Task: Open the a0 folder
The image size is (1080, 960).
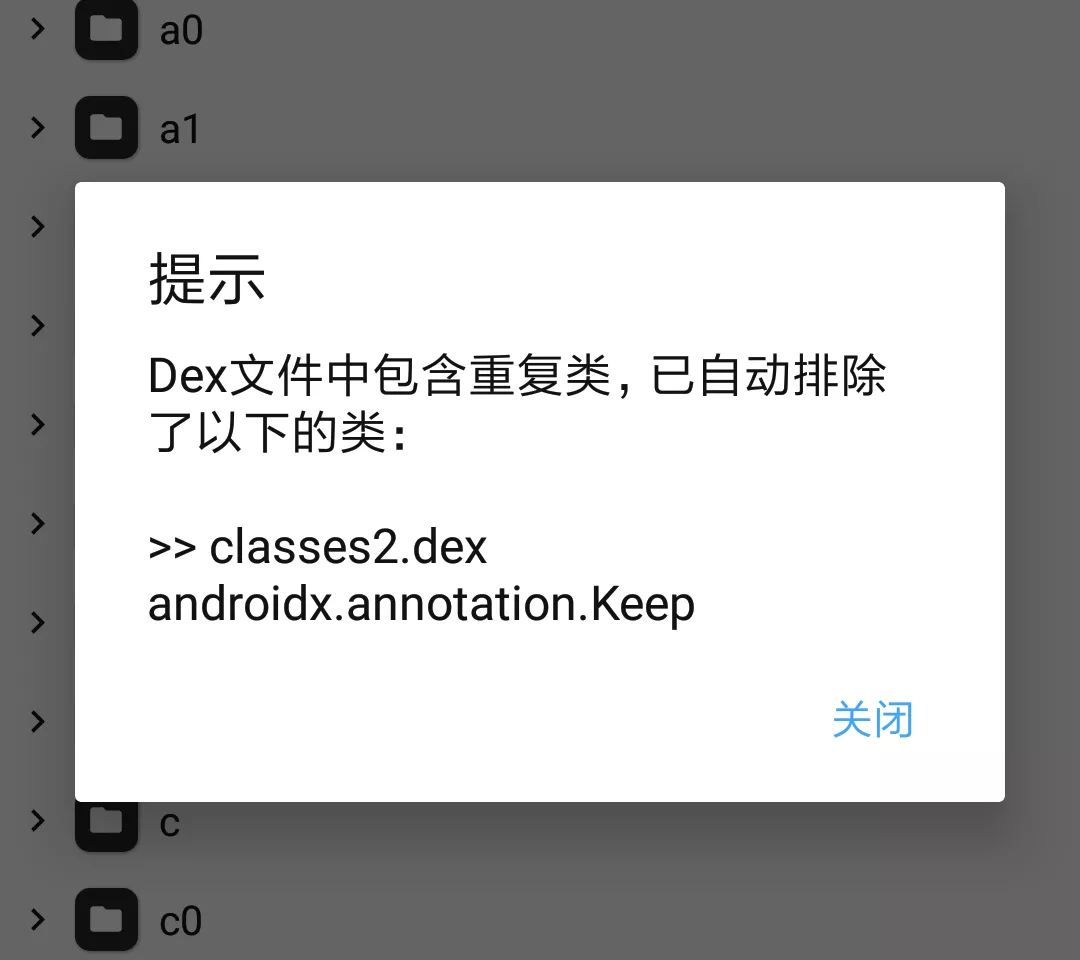Action: [x=181, y=30]
